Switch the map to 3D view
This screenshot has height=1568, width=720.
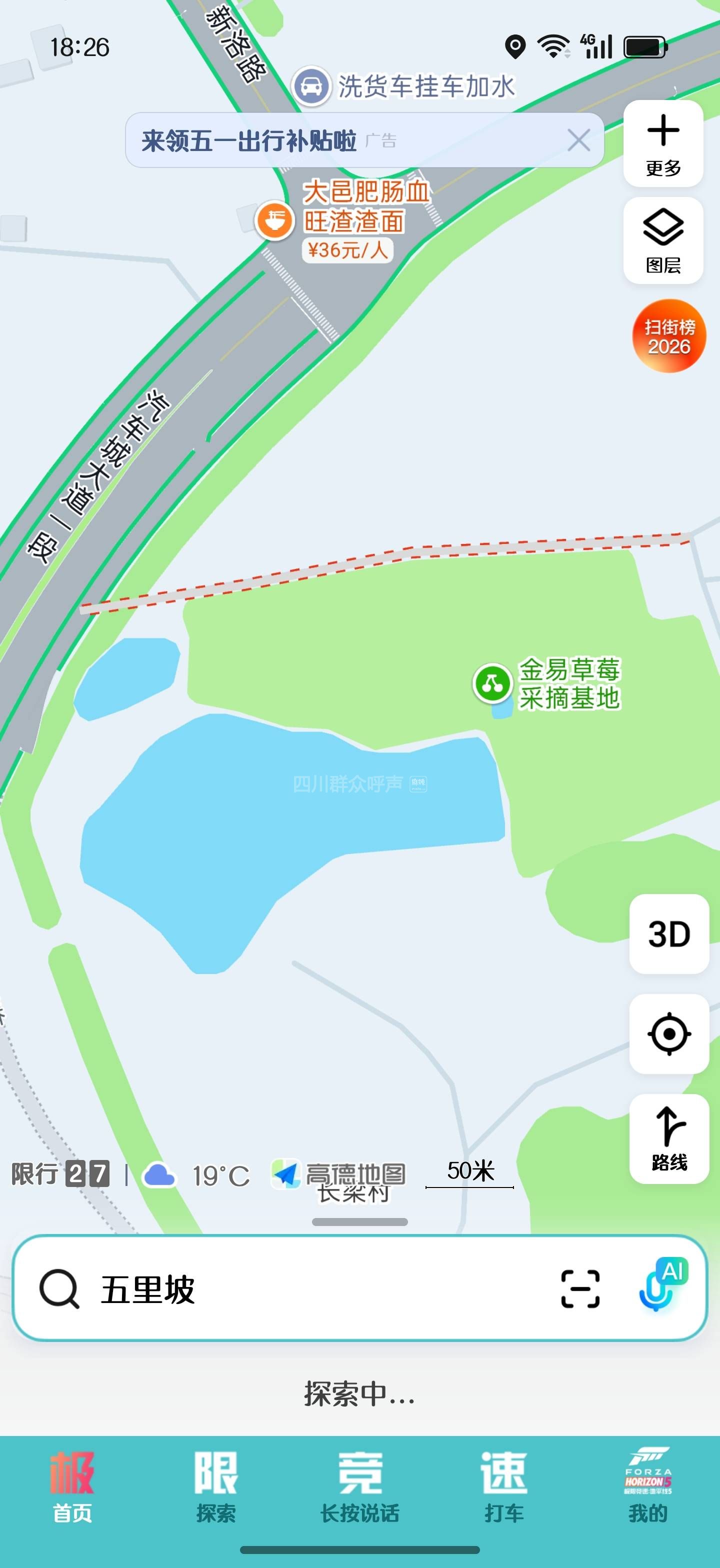[669, 933]
